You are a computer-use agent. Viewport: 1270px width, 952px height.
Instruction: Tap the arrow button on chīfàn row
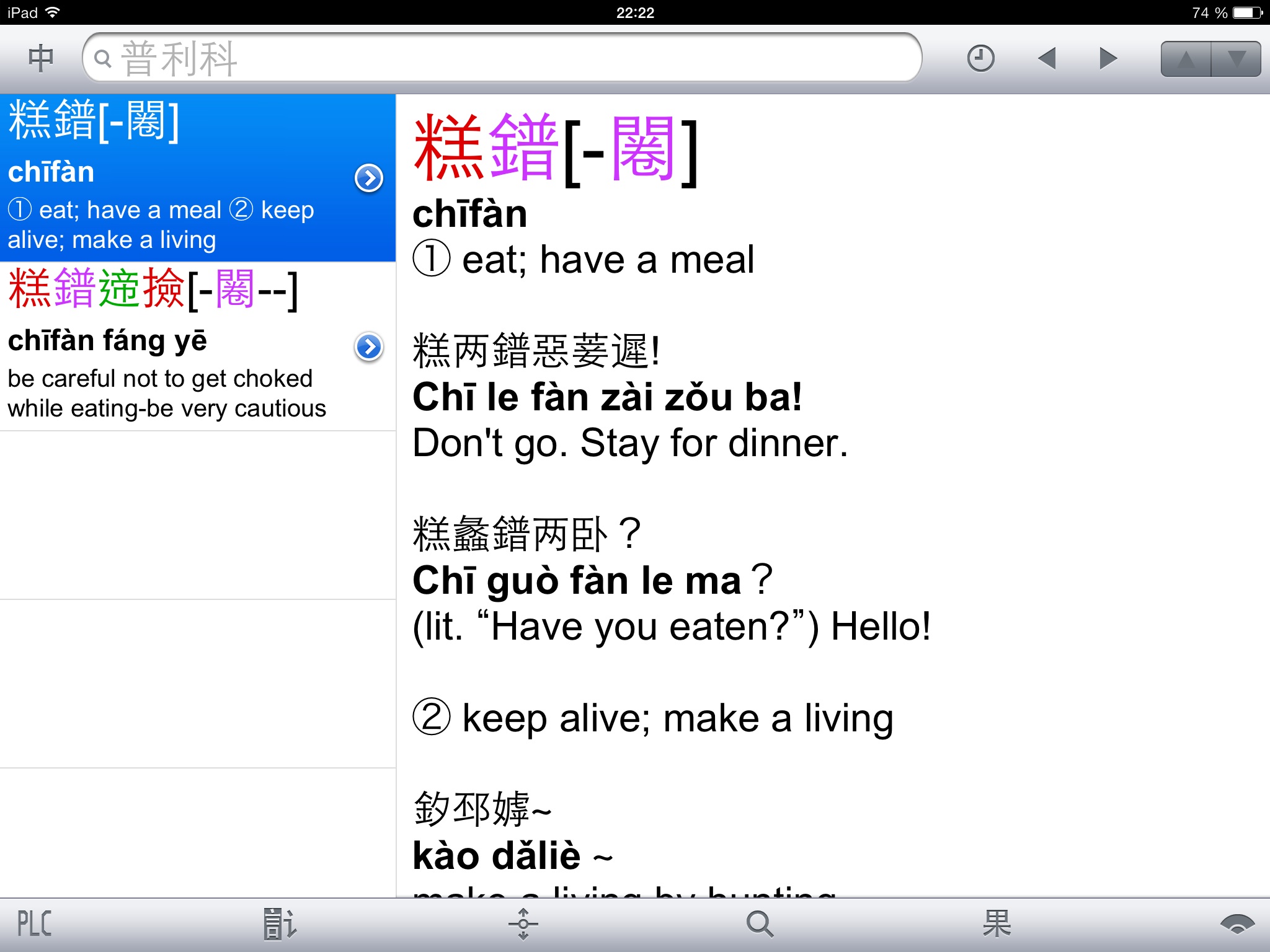click(369, 178)
